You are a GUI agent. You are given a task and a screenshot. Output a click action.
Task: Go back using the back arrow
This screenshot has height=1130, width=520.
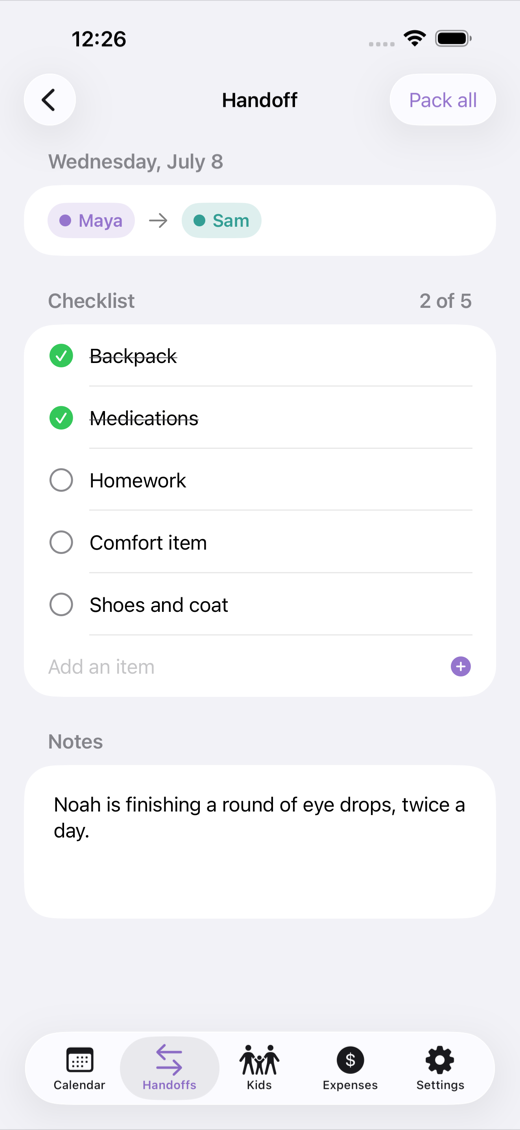click(50, 100)
